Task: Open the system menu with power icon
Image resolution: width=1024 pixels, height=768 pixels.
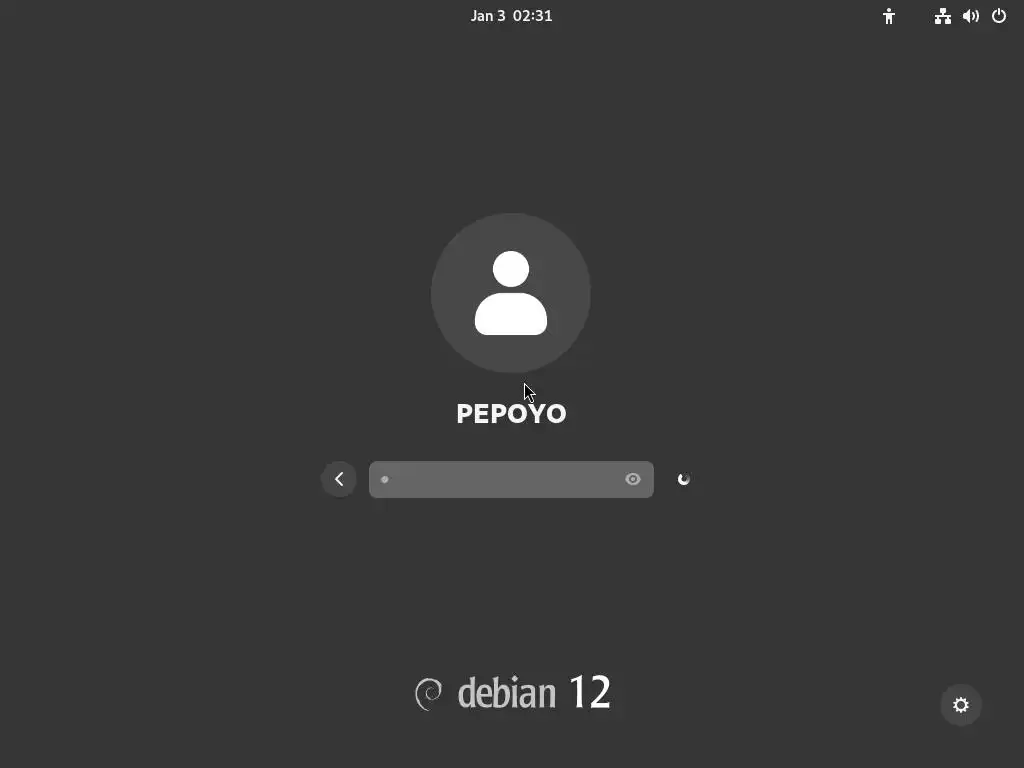Action: click(999, 16)
